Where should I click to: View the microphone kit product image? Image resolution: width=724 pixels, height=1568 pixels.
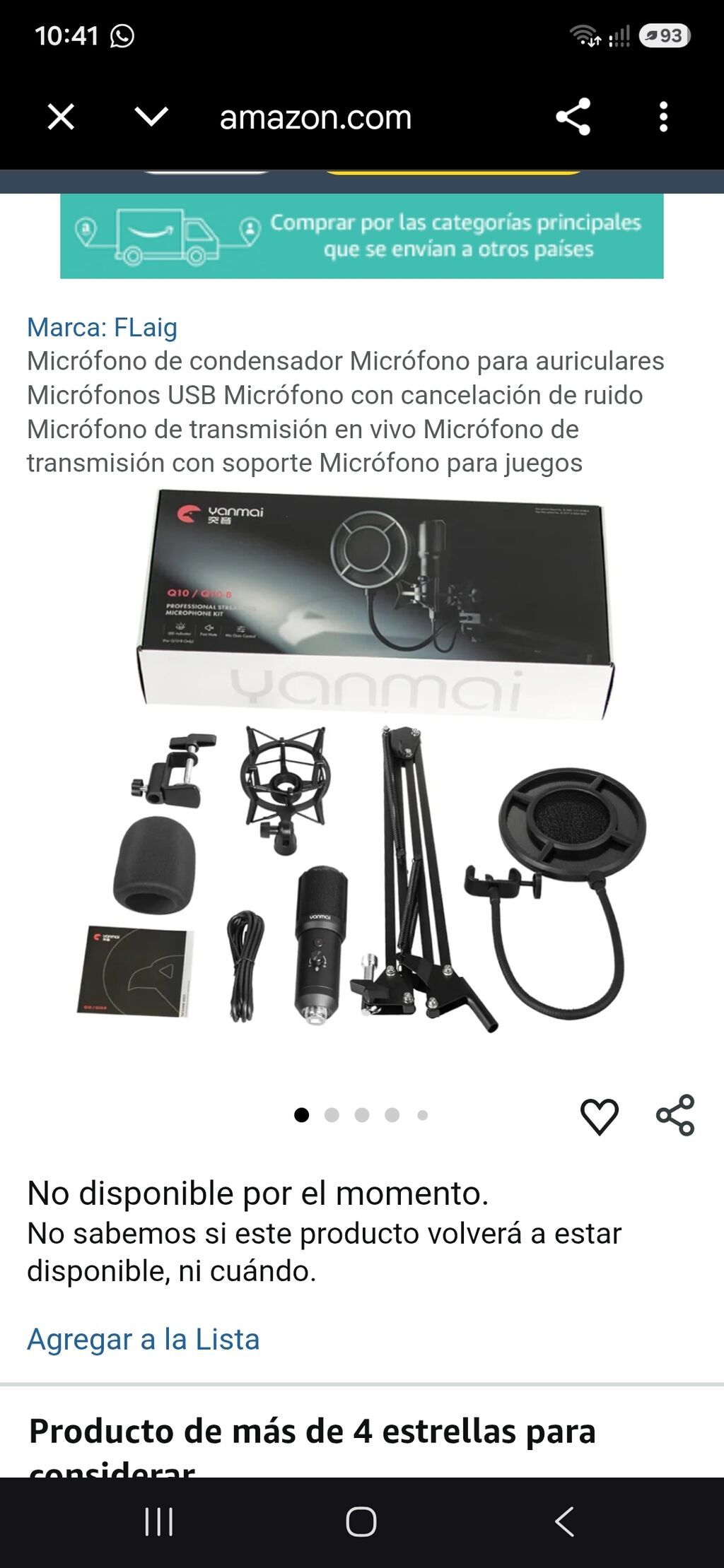tap(362, 762)
